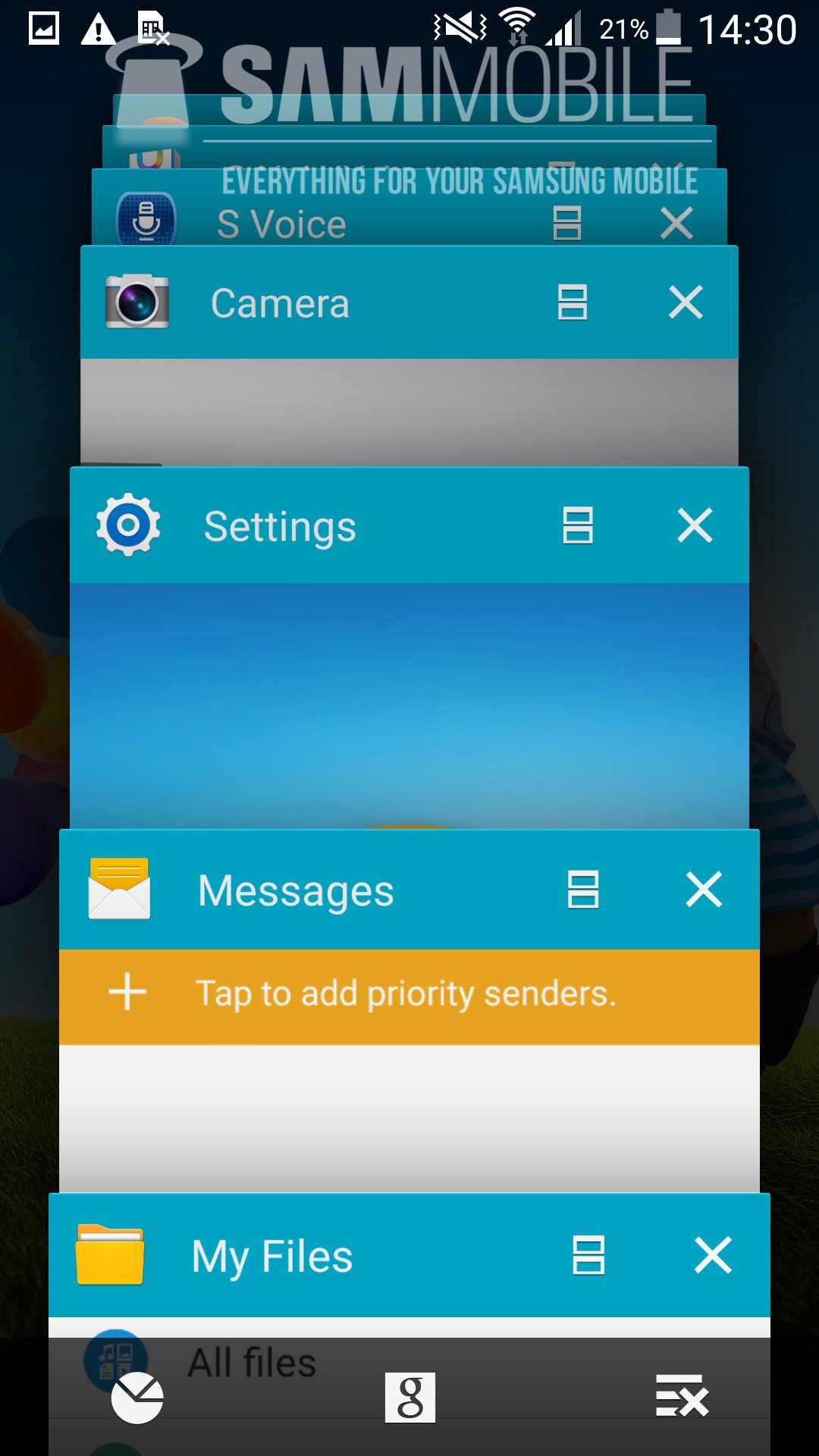Screen dimensions: 819x1456
Task: Launch Messages in multi-window mode
Action: [583, 890]
